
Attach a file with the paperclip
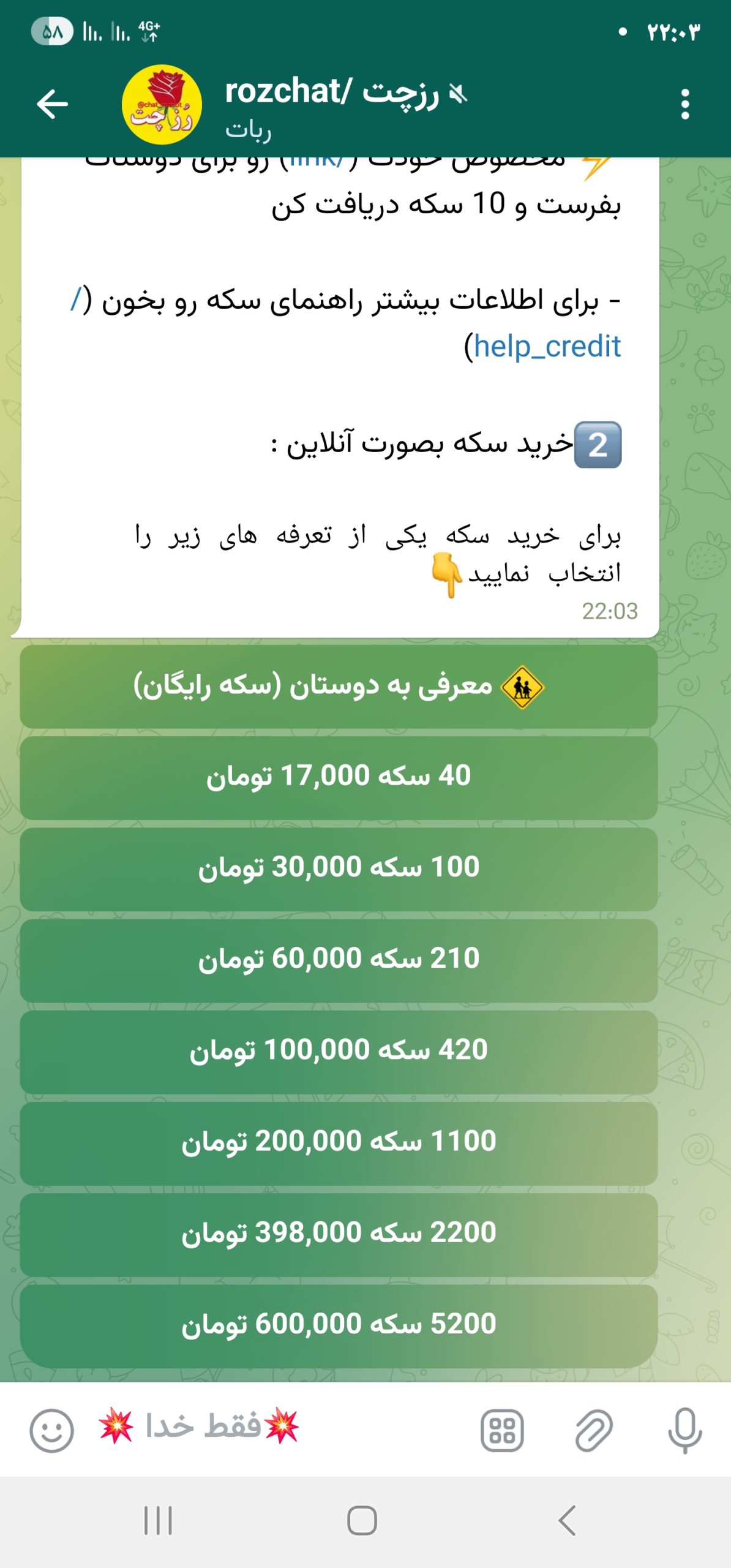coord(593,1431)
